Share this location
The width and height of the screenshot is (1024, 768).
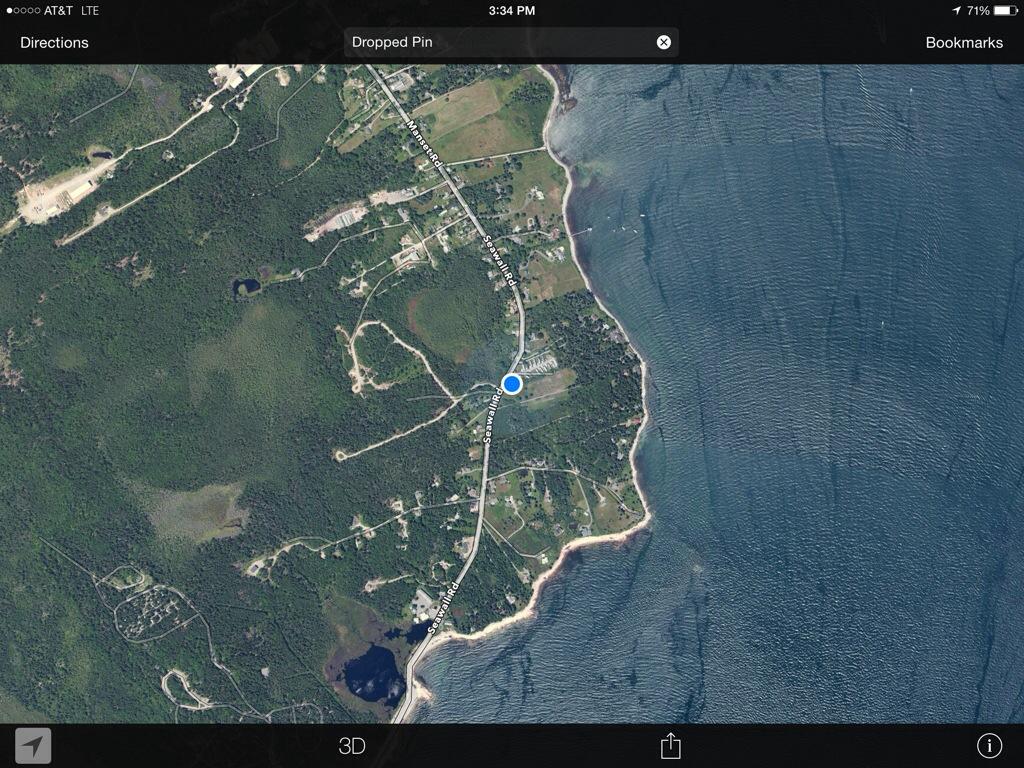[670, 745]
